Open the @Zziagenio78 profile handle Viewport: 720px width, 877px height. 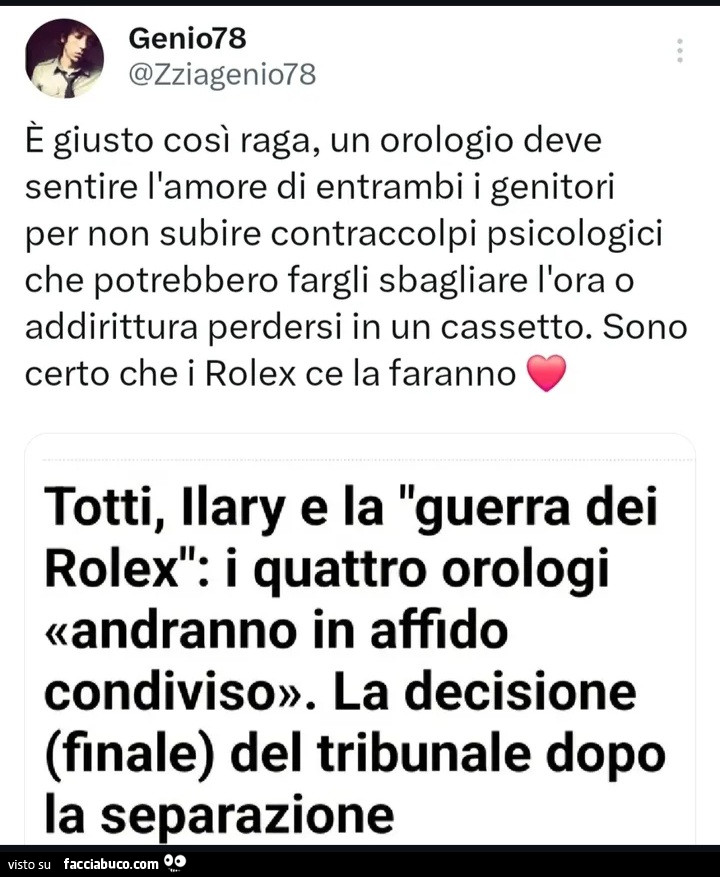222,74
